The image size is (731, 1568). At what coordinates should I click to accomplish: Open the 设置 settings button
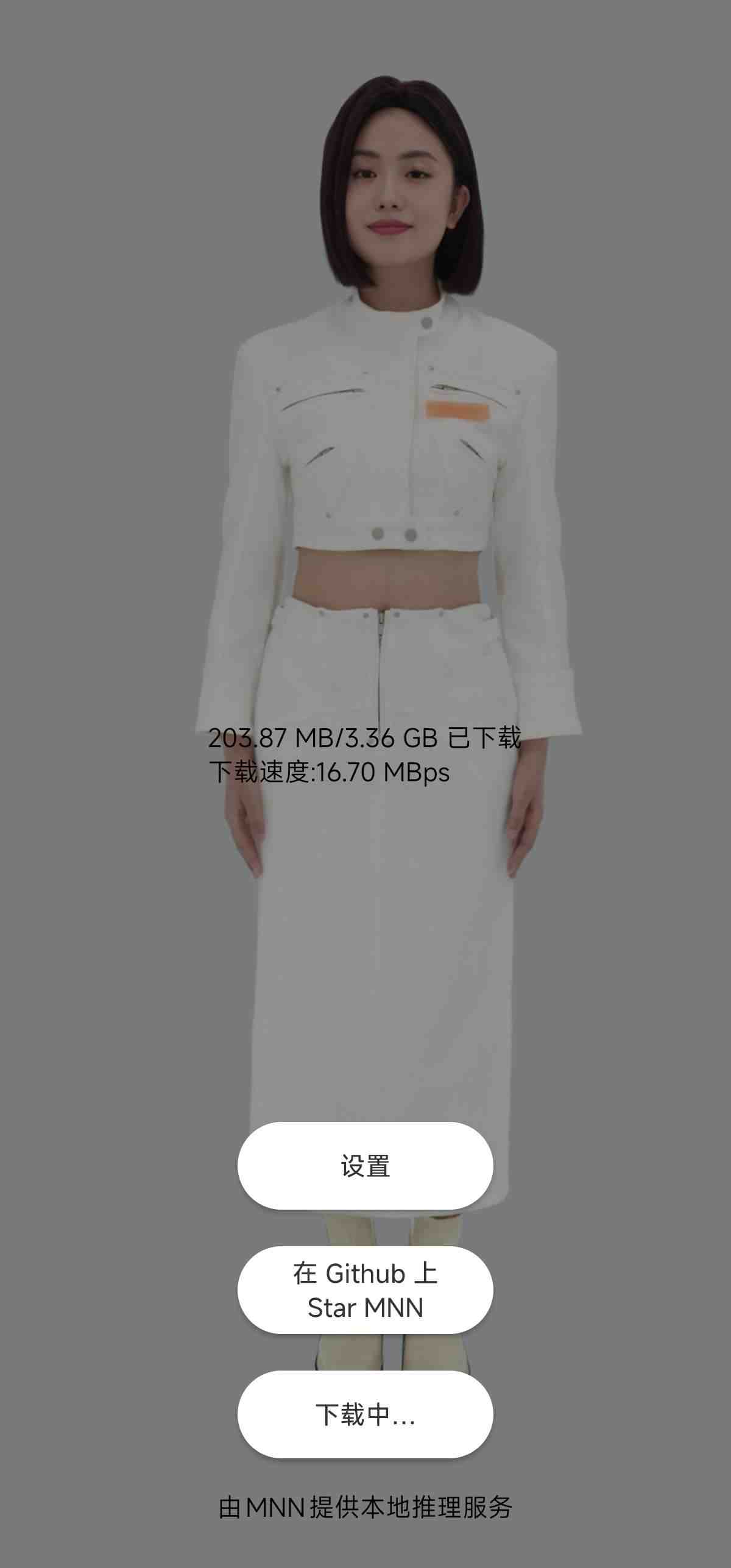tap(365, 1165)
